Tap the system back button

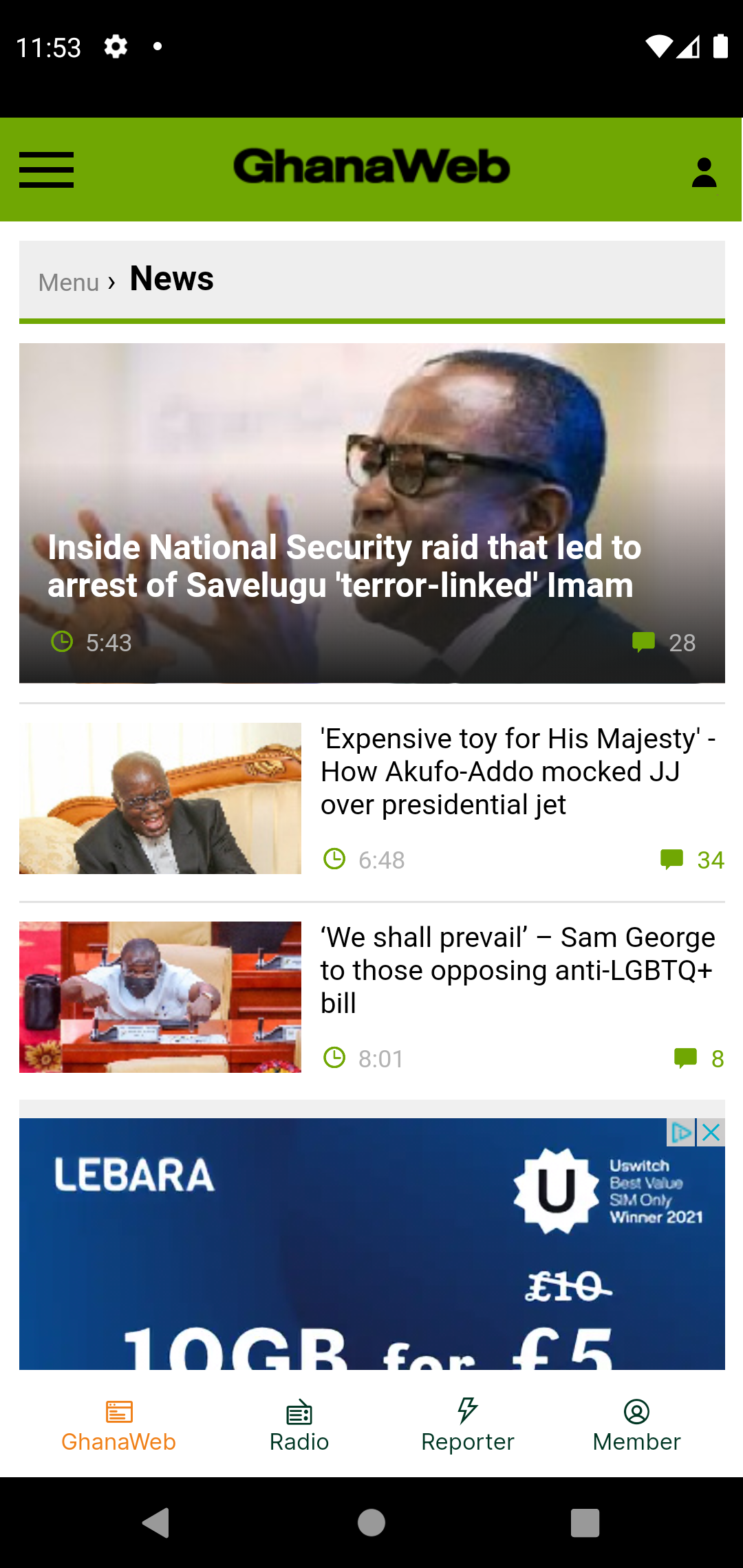tap(156, 1523)
